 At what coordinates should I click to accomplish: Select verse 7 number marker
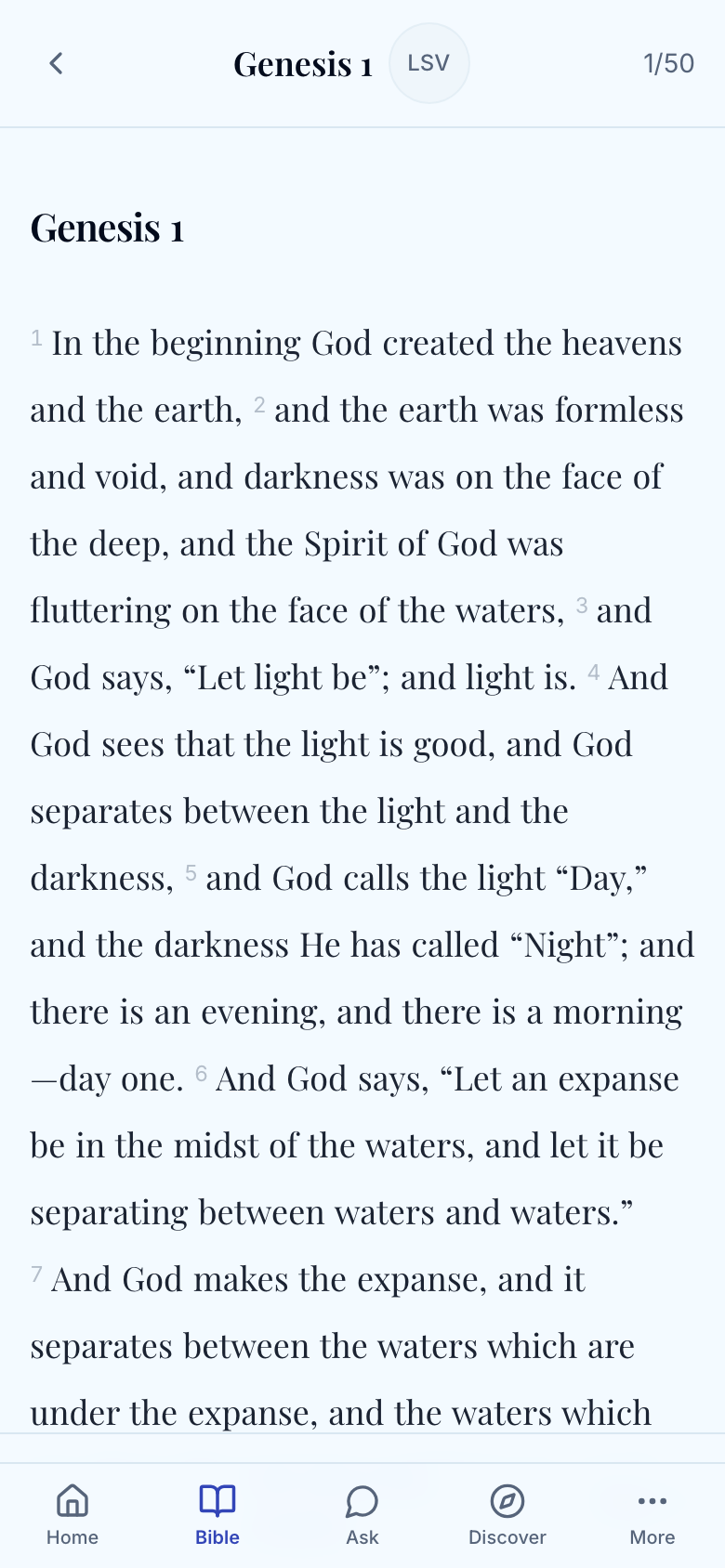[35, 1274]
